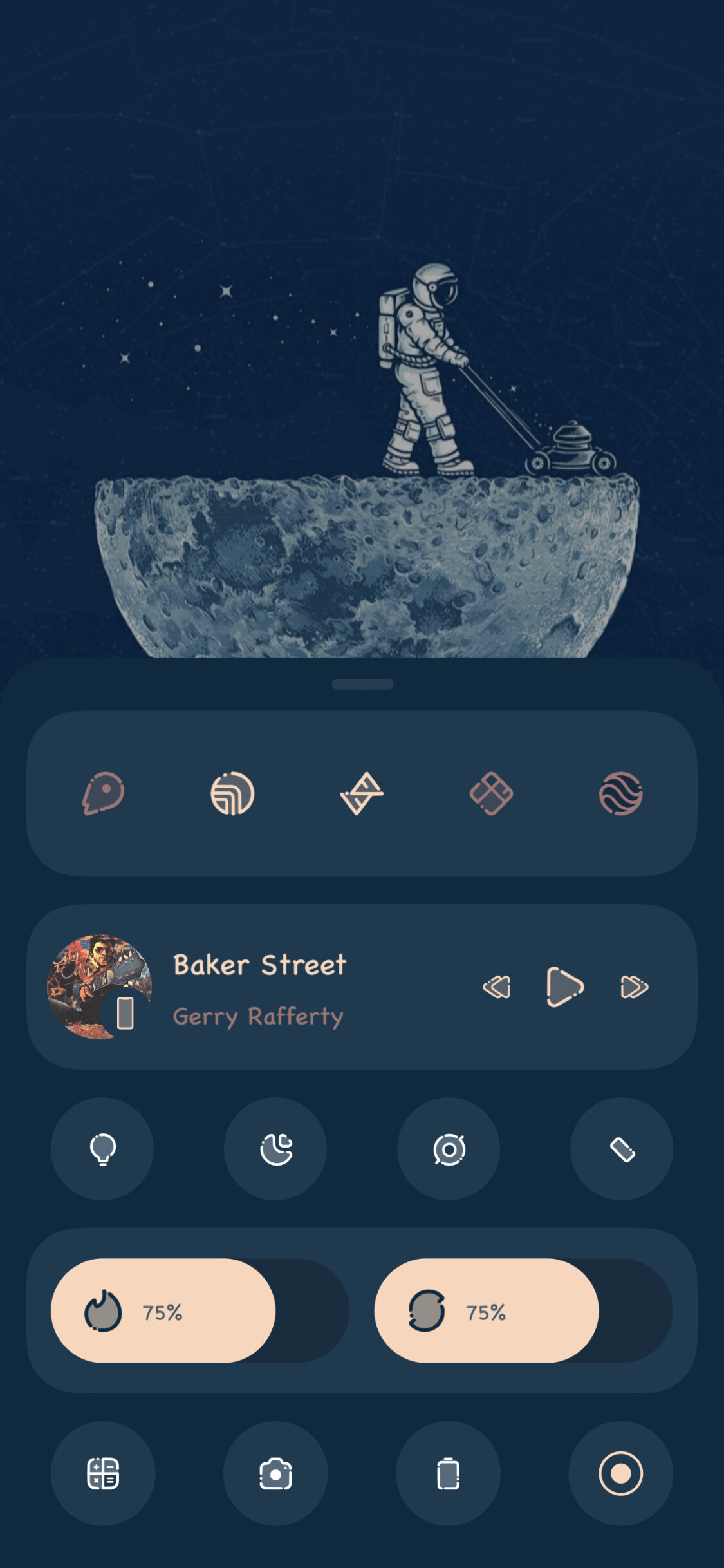Launch the circular arches app icon
724x1568 pixels.
[x=233, y=793]
